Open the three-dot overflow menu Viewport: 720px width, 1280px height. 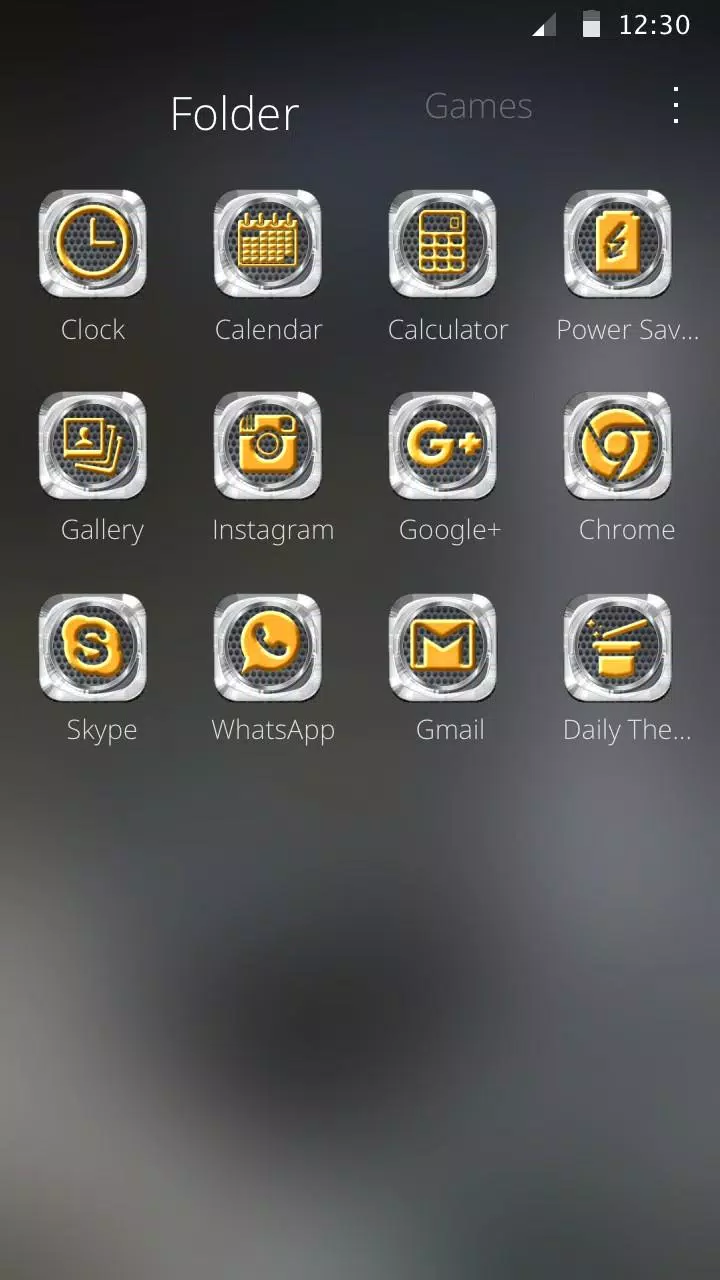click(x=676, y=105)
